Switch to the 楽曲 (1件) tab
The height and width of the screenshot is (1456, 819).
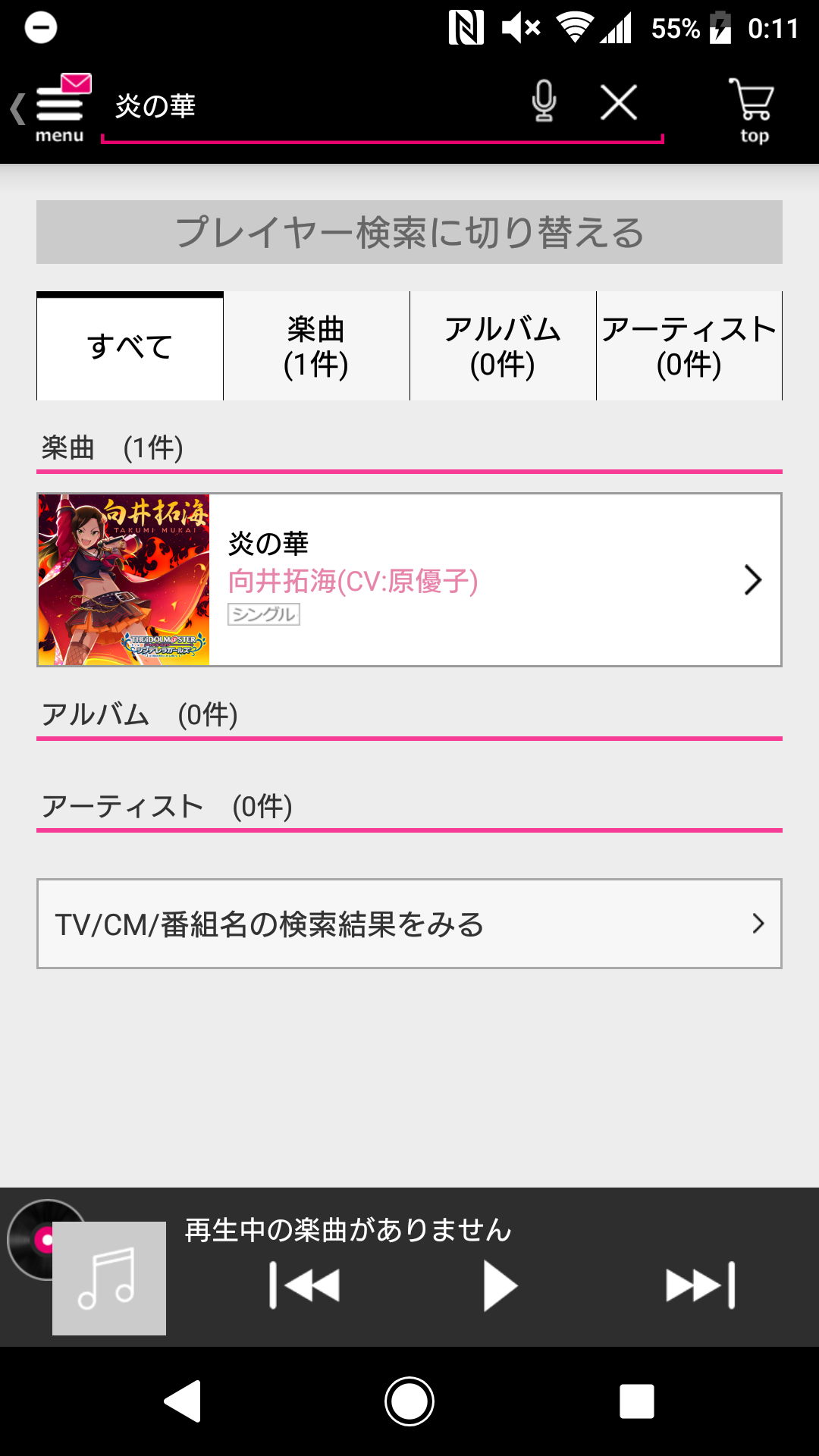point(316,347)
